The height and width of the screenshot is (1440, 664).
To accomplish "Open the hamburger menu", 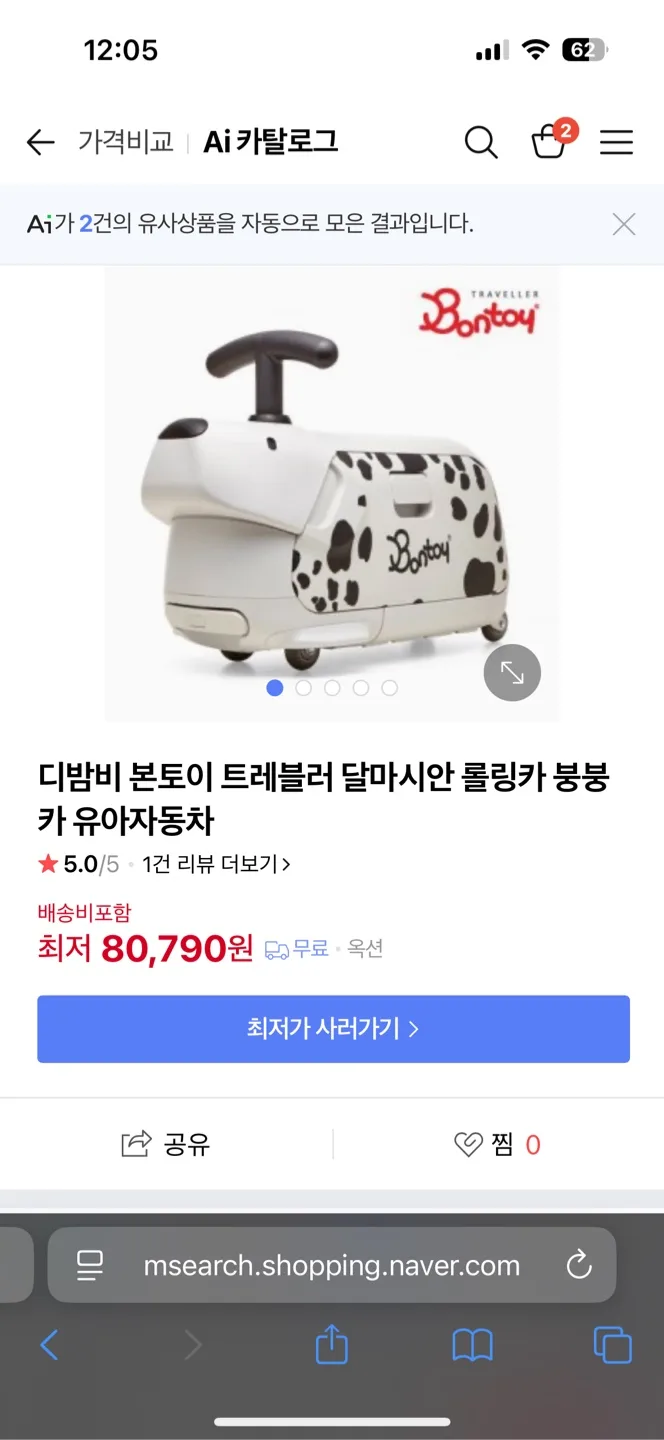I will click(x=616, y=143).
